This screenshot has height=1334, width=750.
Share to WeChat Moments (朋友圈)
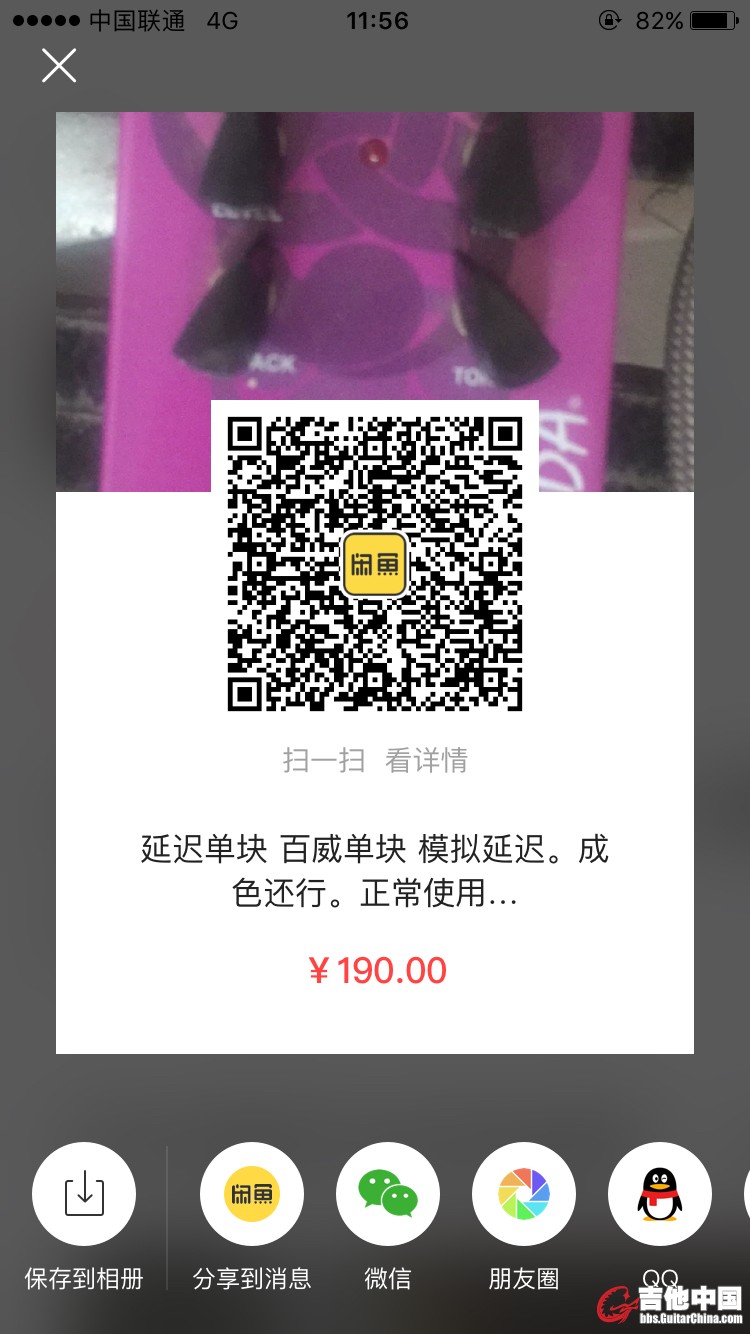click(x=524, y=1194)
